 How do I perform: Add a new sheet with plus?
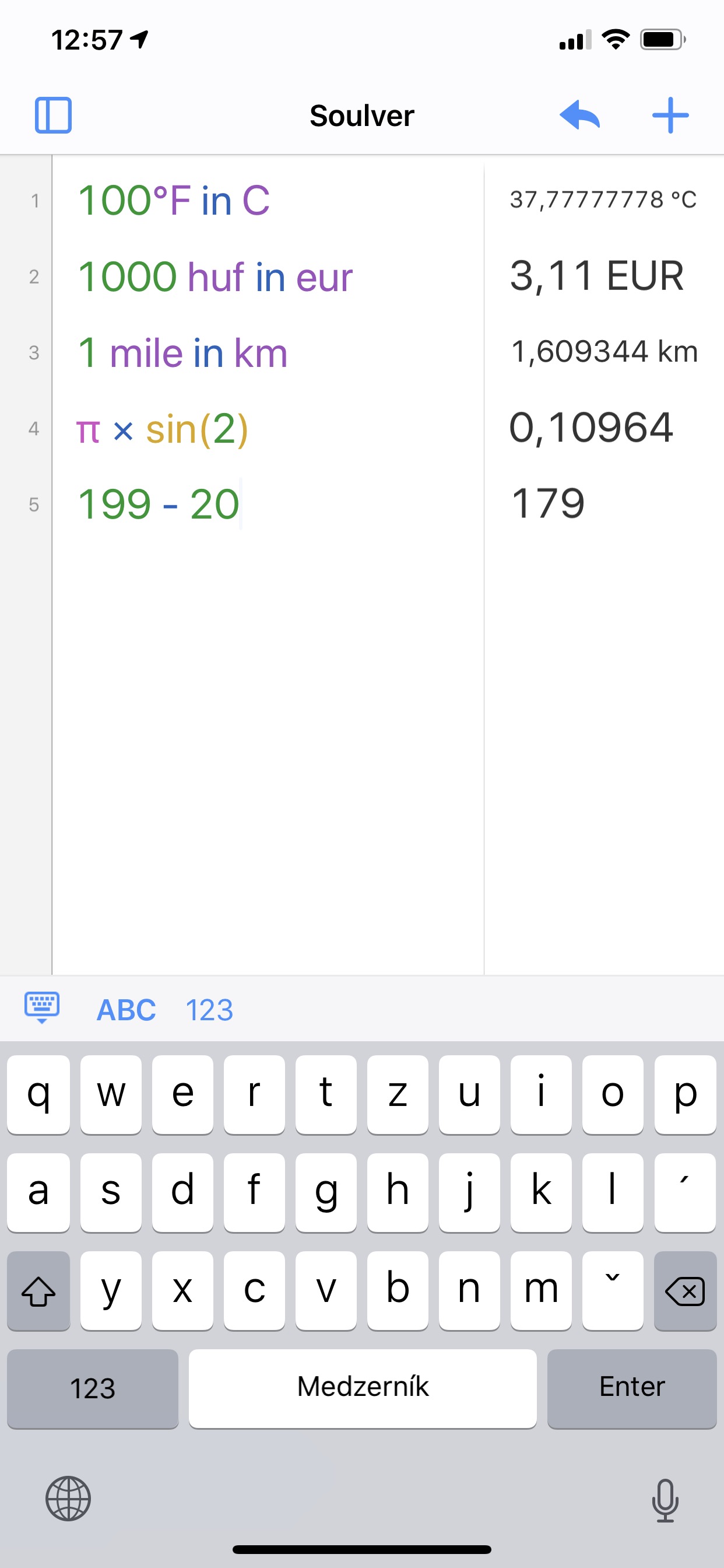click(670, 115)
